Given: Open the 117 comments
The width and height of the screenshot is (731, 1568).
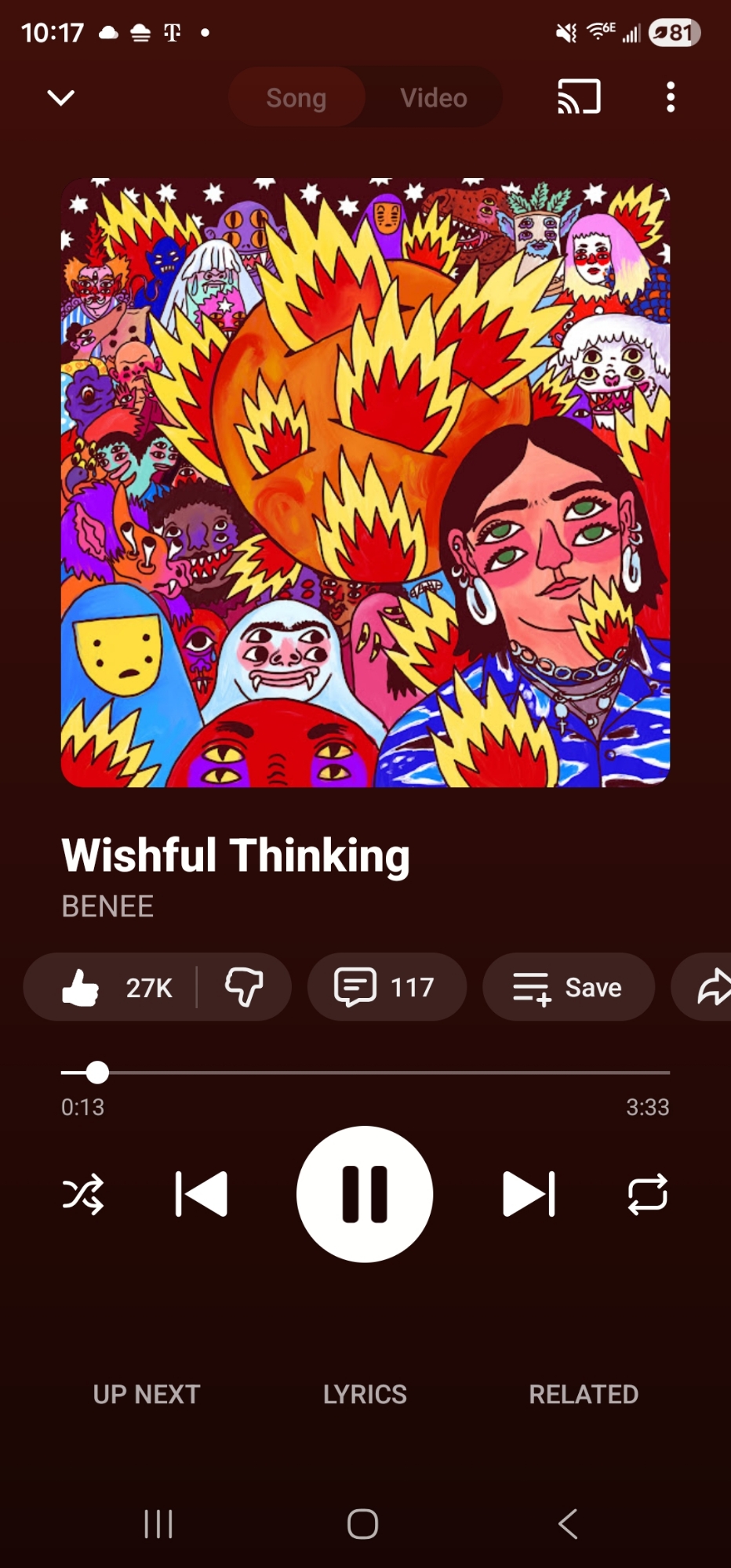Looking at the screenshot, I should click(x=386, y=987).
